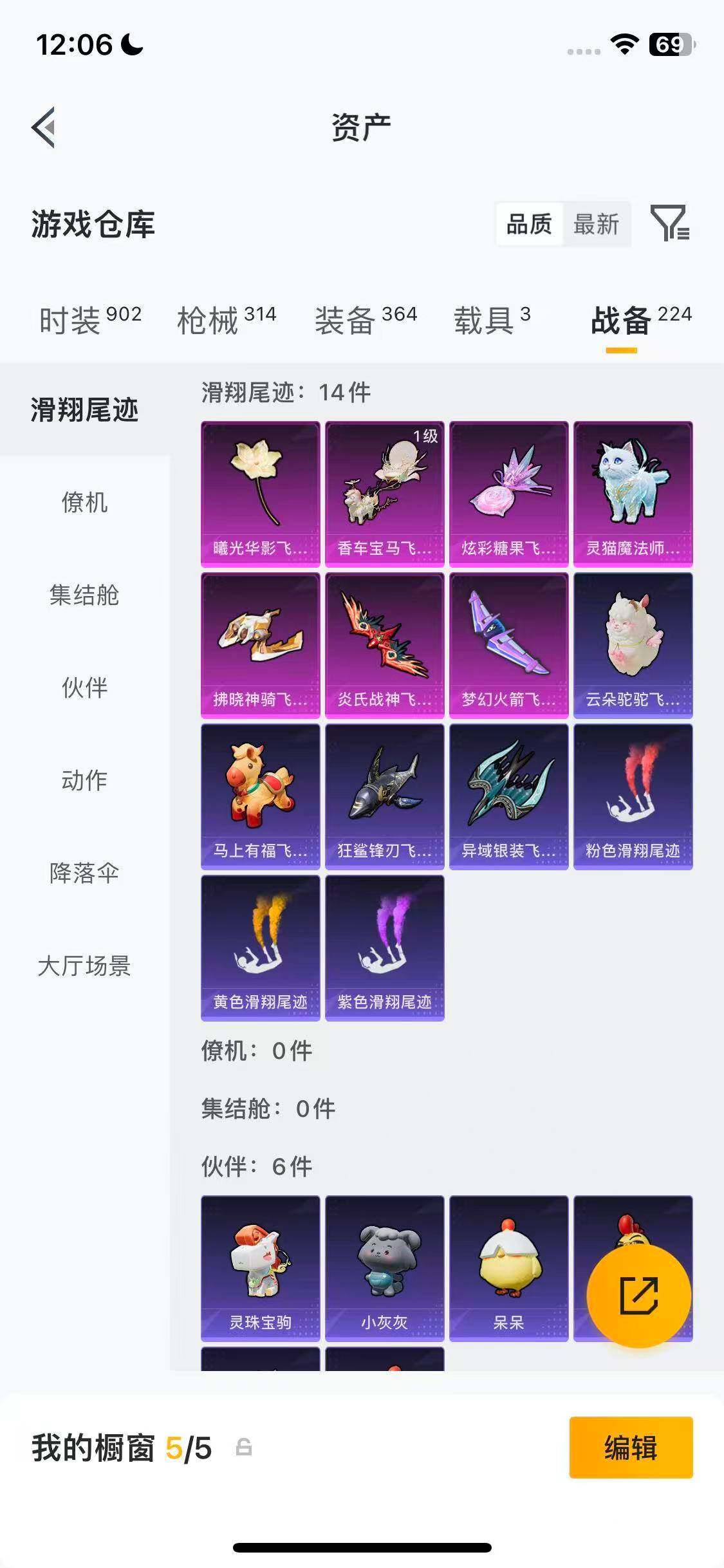Switch to the 装备 tab

[x=366, y=320]
